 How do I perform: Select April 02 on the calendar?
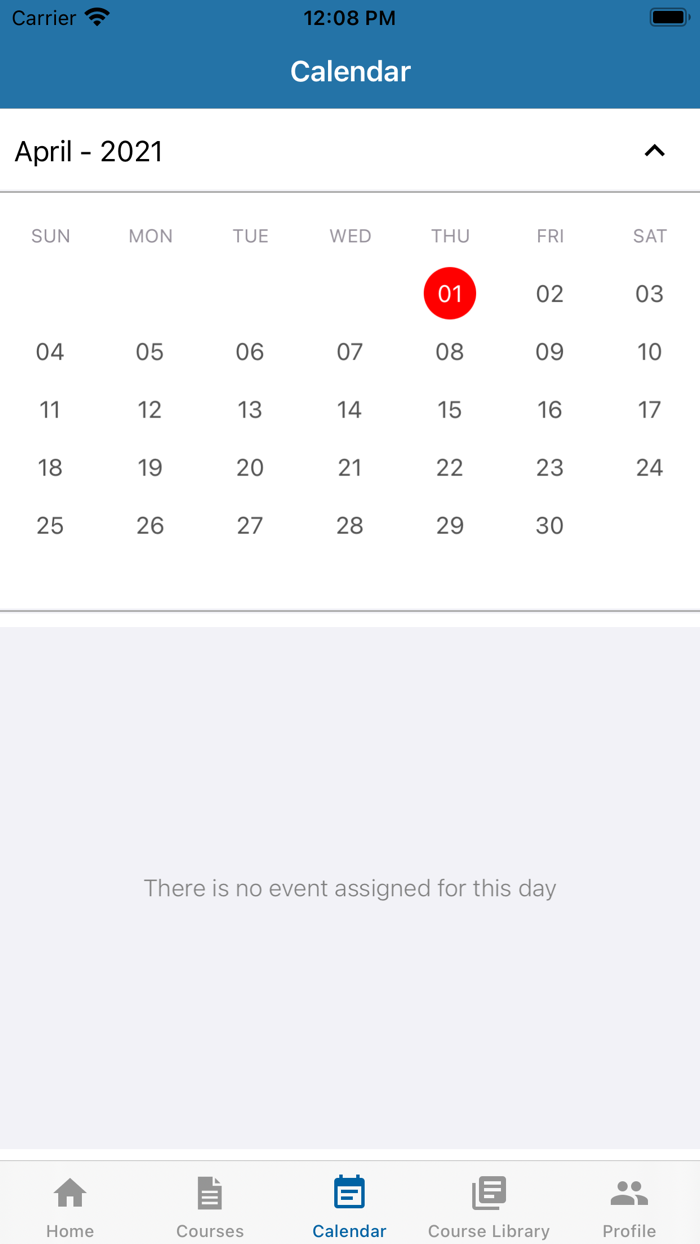pos(549,294)
